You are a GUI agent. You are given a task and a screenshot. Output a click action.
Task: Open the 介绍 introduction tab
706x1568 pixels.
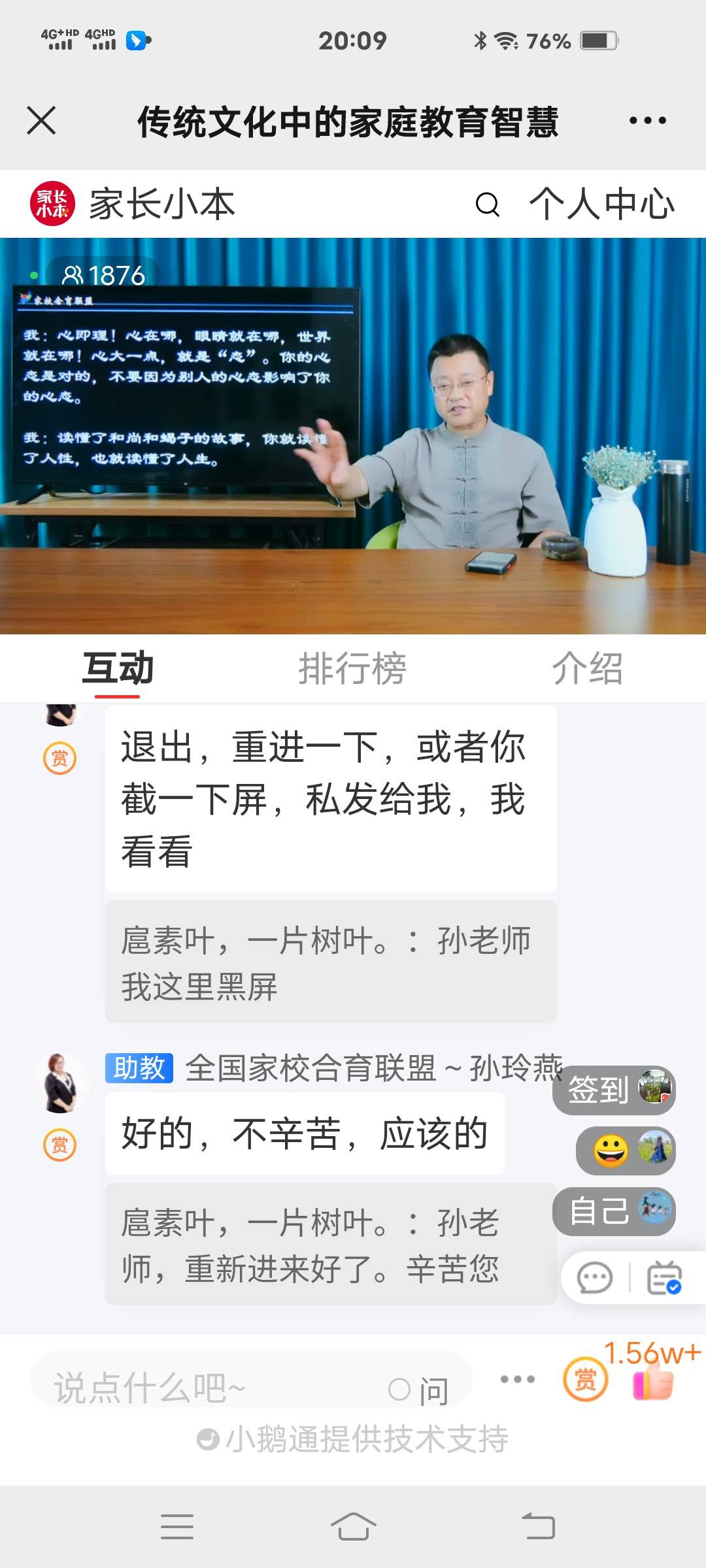[588, 668]
